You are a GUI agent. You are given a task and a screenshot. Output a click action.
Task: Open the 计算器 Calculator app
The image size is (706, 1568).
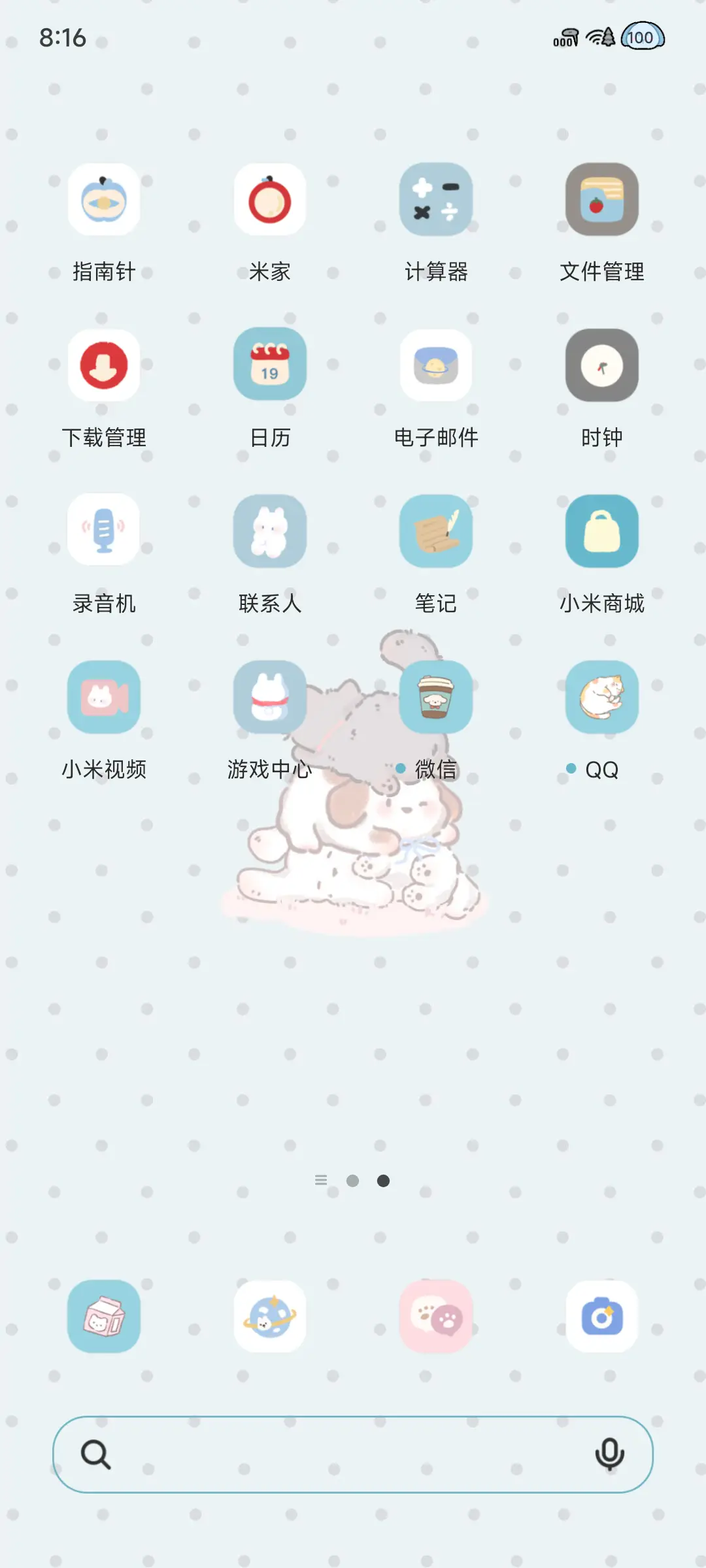(x=436, y=200)
